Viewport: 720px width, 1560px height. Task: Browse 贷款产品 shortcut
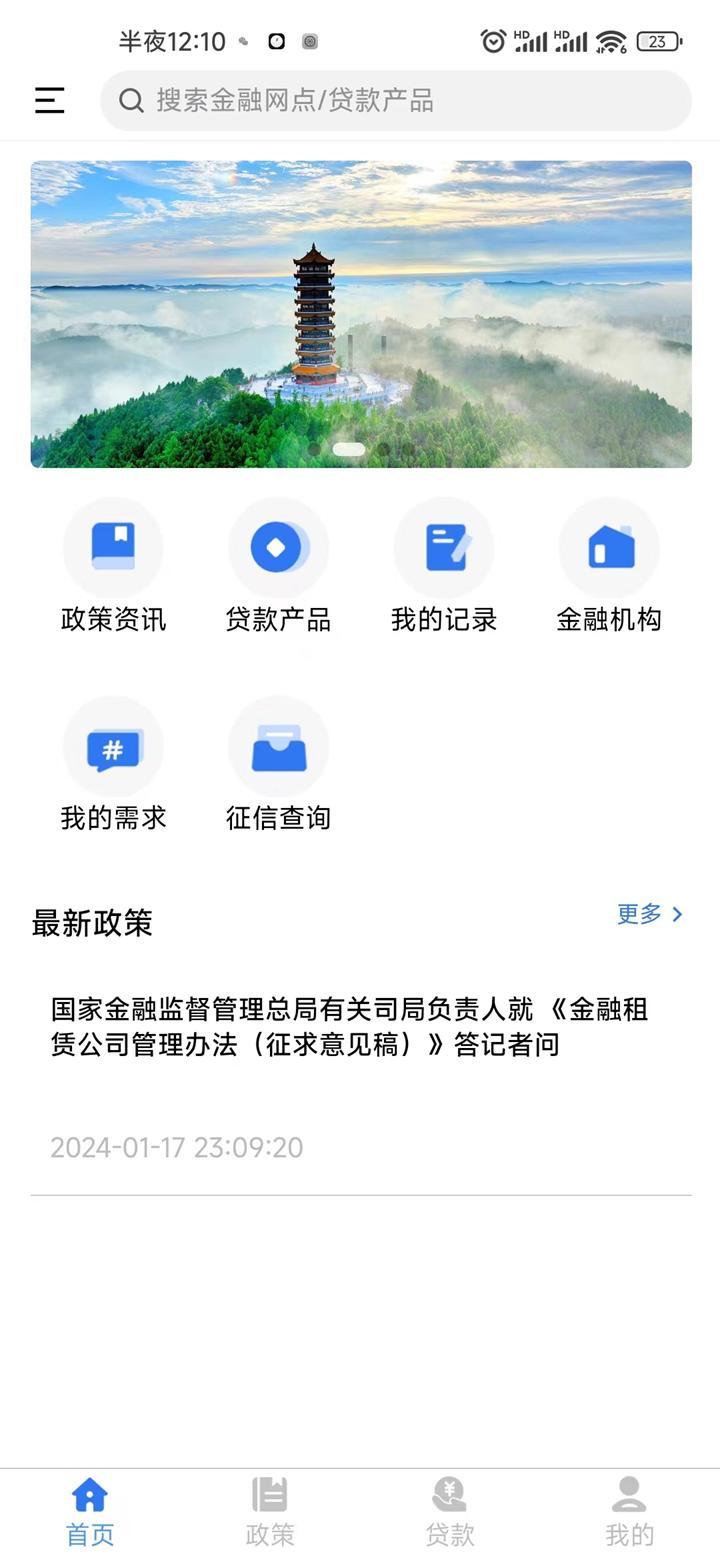(x=278, y=567)
